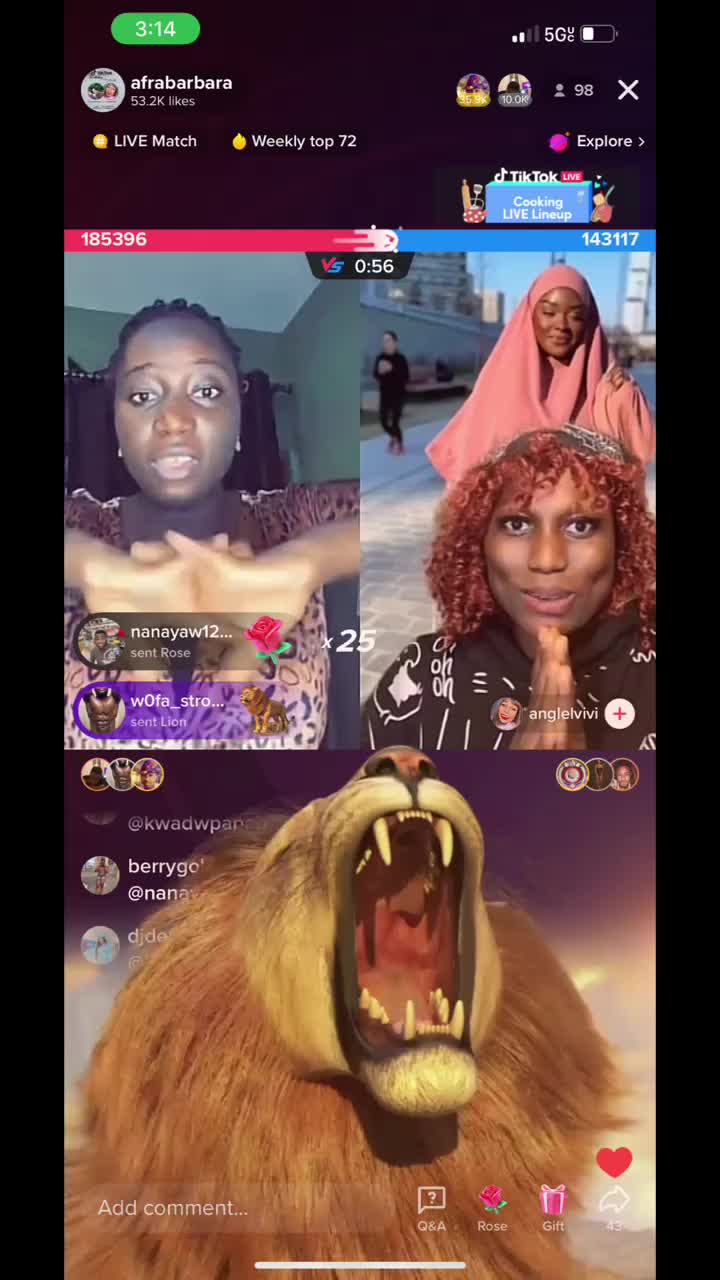Screen dimensions: 720x1280
Task: Open afrabarbara's profile
Action: 157,90
